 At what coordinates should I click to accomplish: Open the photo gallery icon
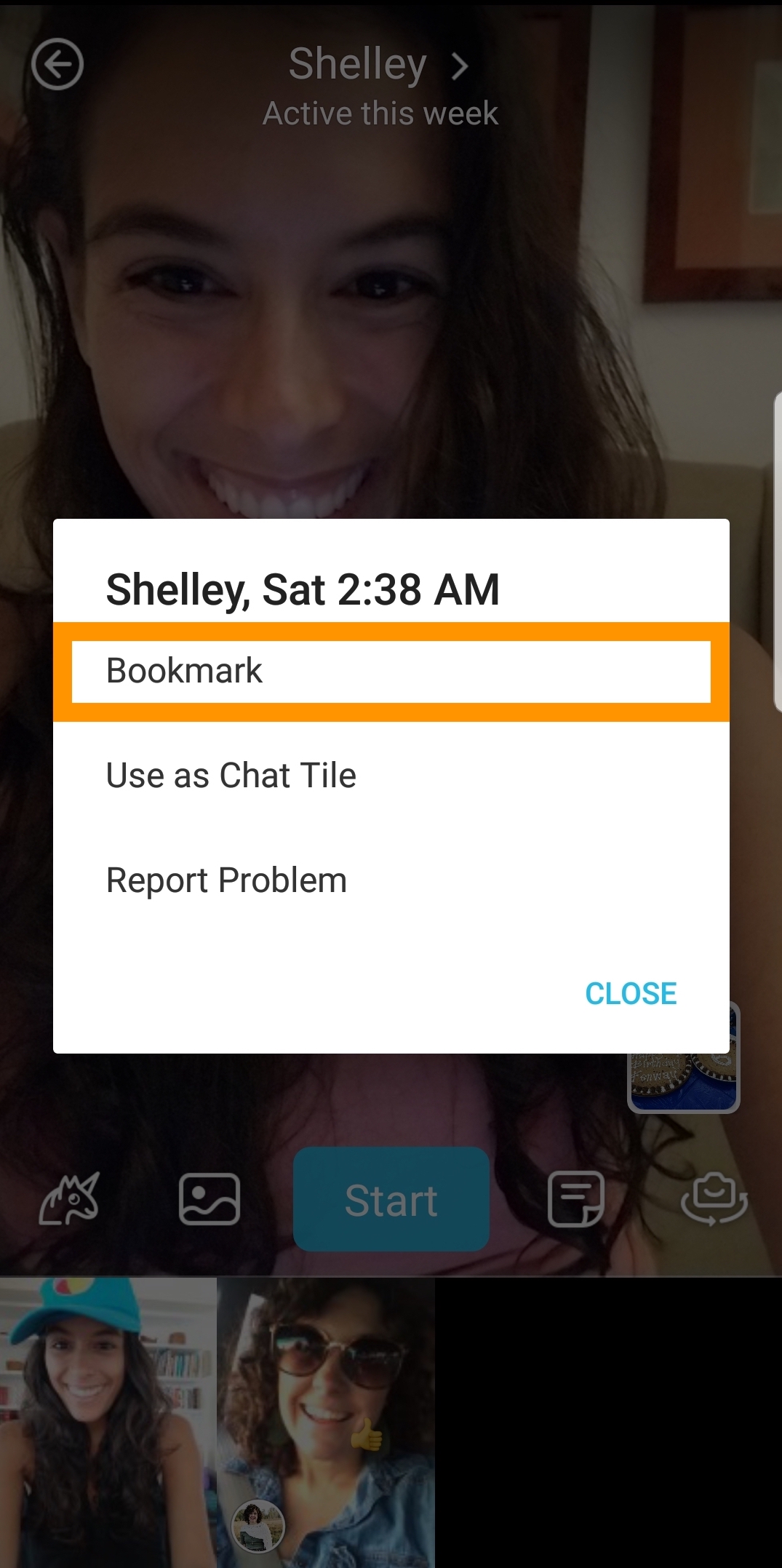210,1200
